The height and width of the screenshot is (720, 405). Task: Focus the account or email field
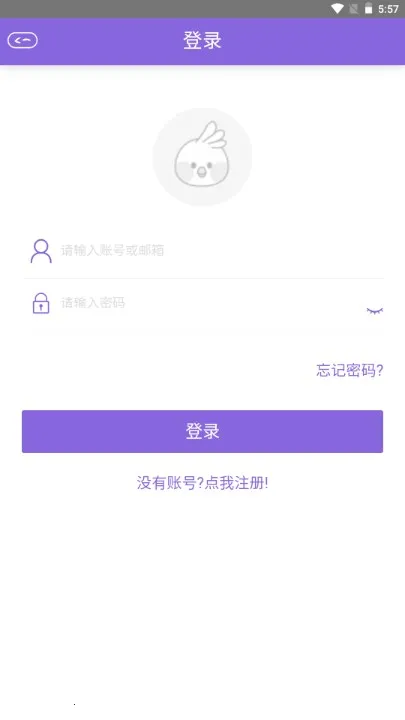pyautogui.click(x=220, y=250)
